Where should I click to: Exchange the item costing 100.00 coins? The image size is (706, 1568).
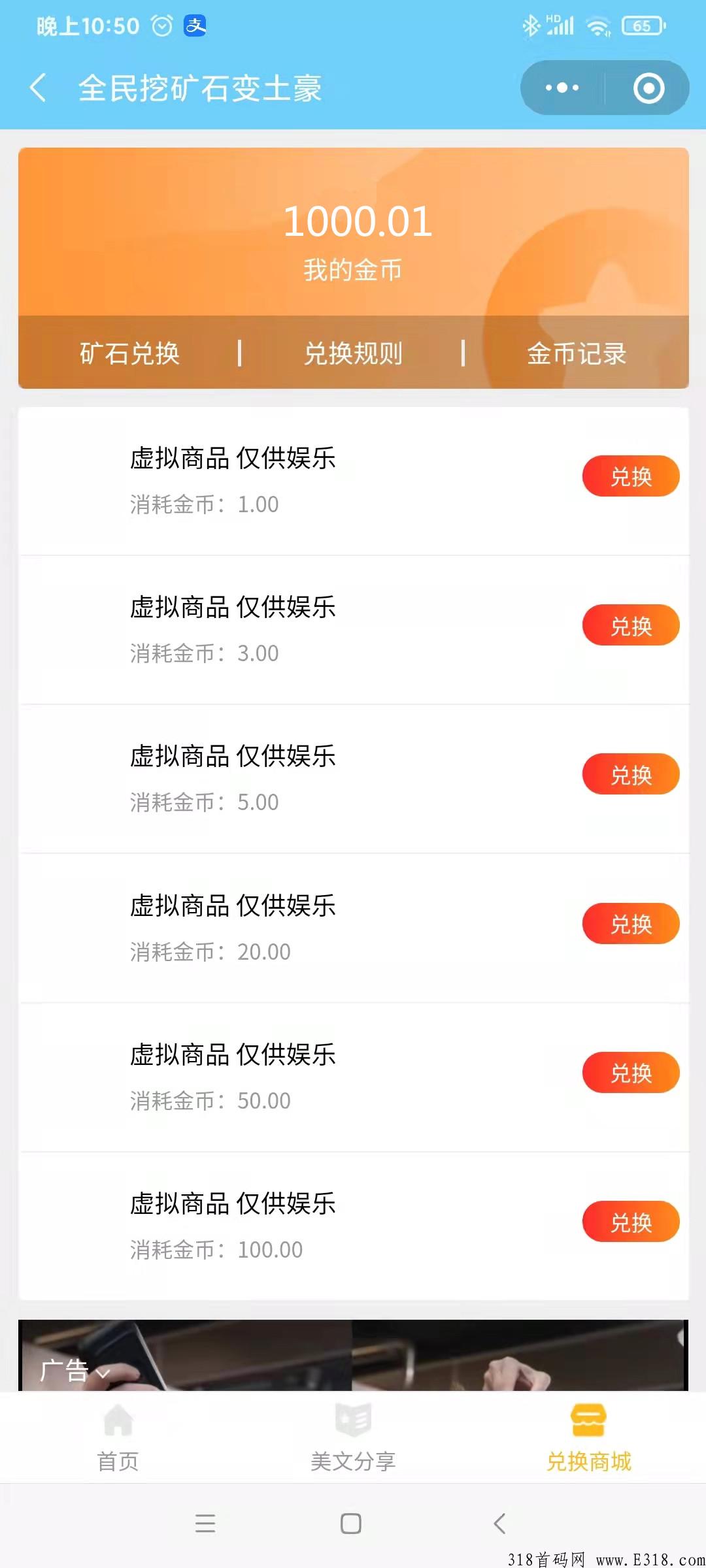pyautogui.click(x=630, y=1222)
